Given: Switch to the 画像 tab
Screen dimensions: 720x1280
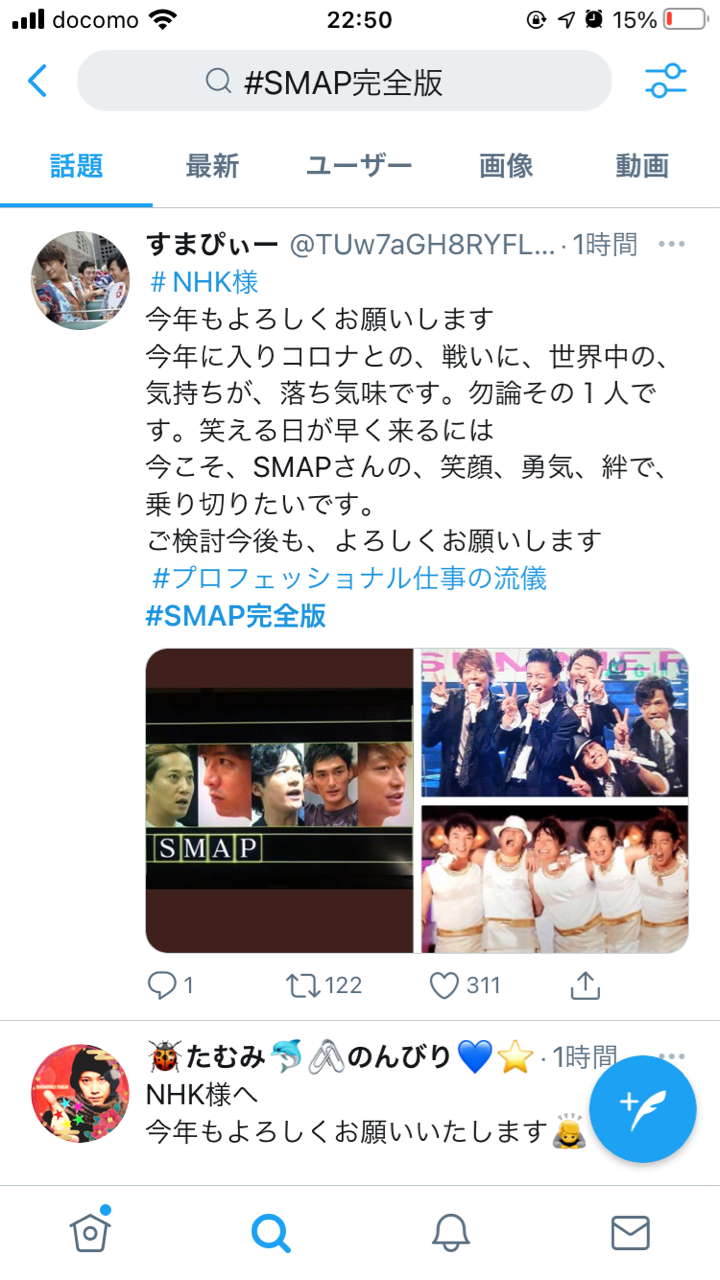Looking at the screenshot, I should click(506, 166).
